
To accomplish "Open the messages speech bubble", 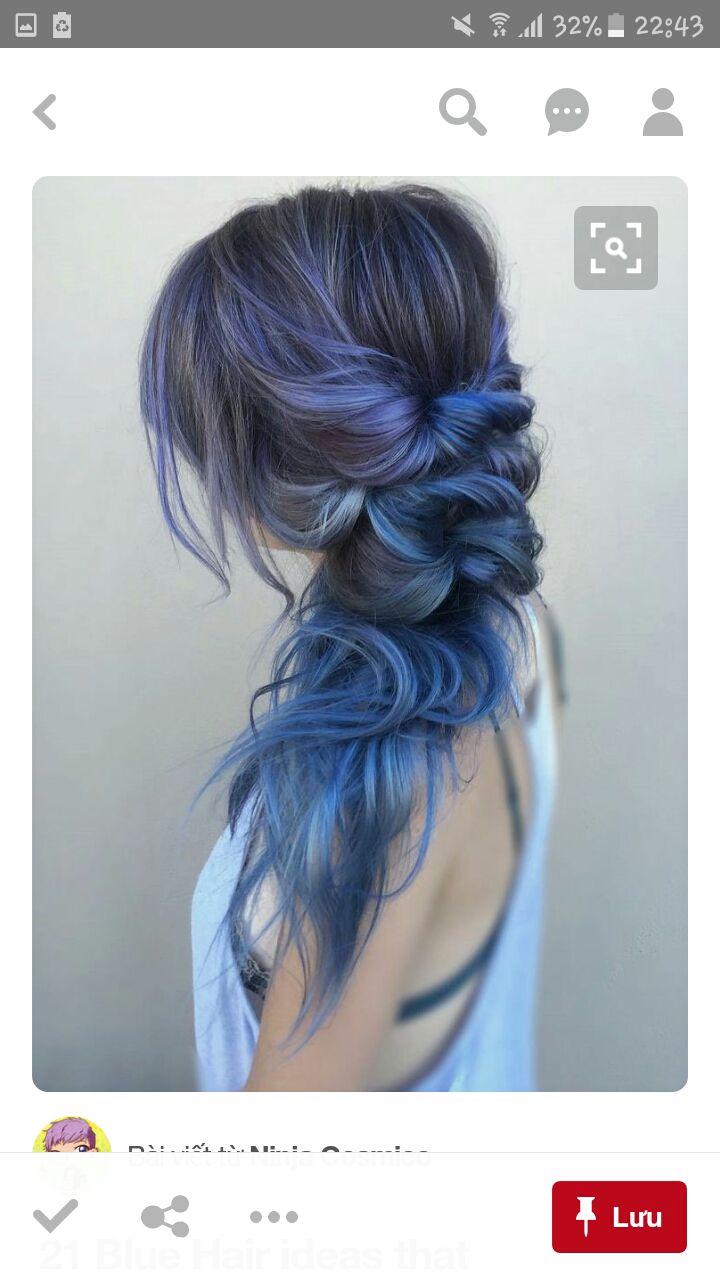I will point(566,112).
